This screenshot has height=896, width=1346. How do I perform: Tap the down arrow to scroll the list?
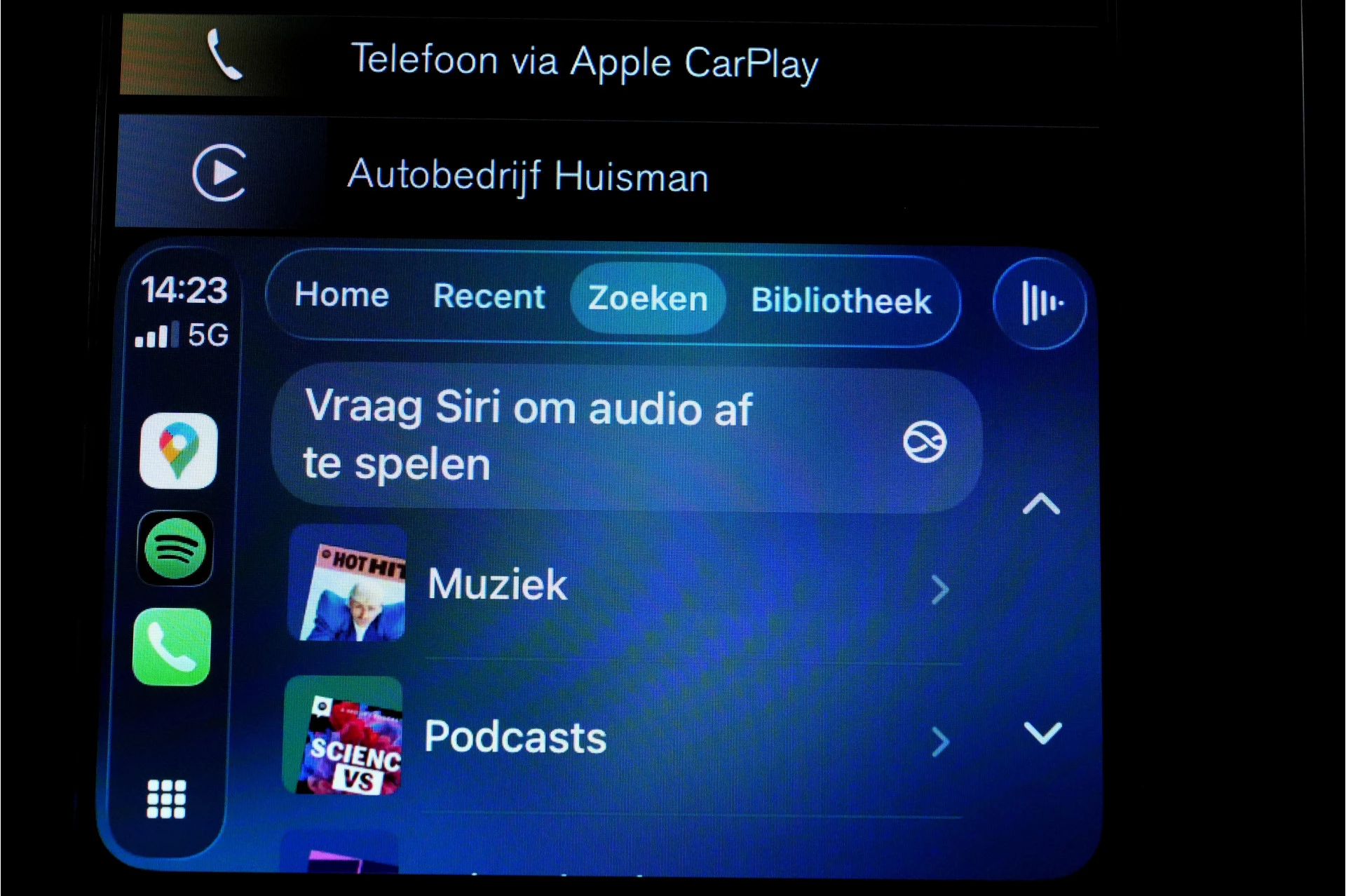[x=1042, y=733]
